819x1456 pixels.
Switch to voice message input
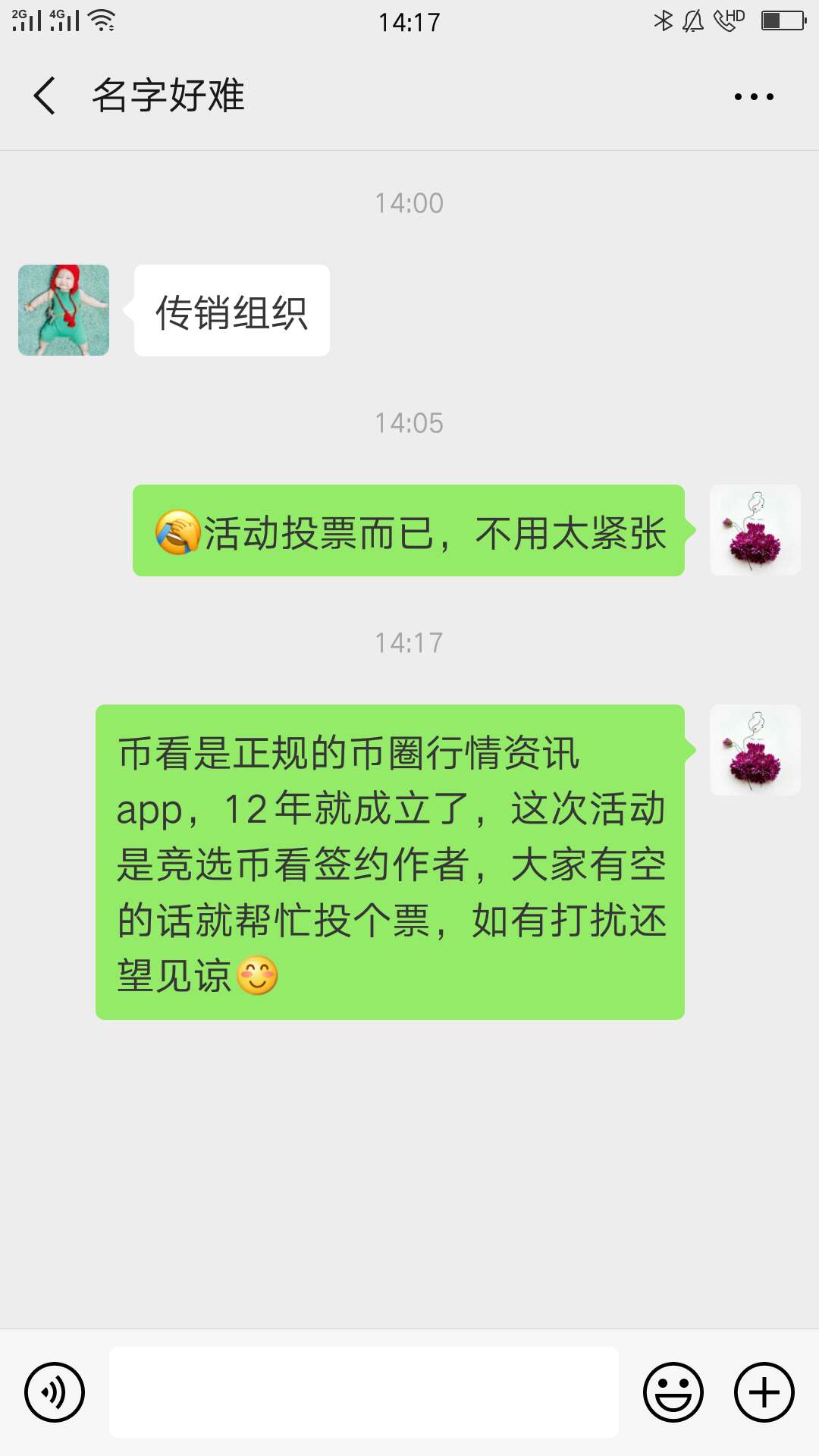[55, 1392]
